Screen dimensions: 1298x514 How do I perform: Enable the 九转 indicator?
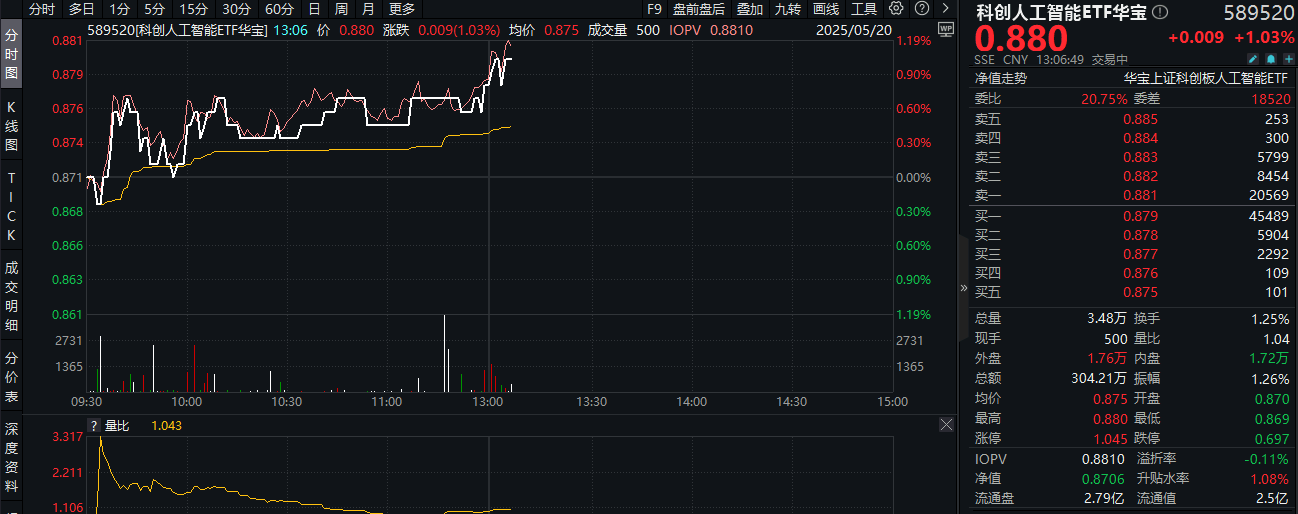(x=787, y=9)
